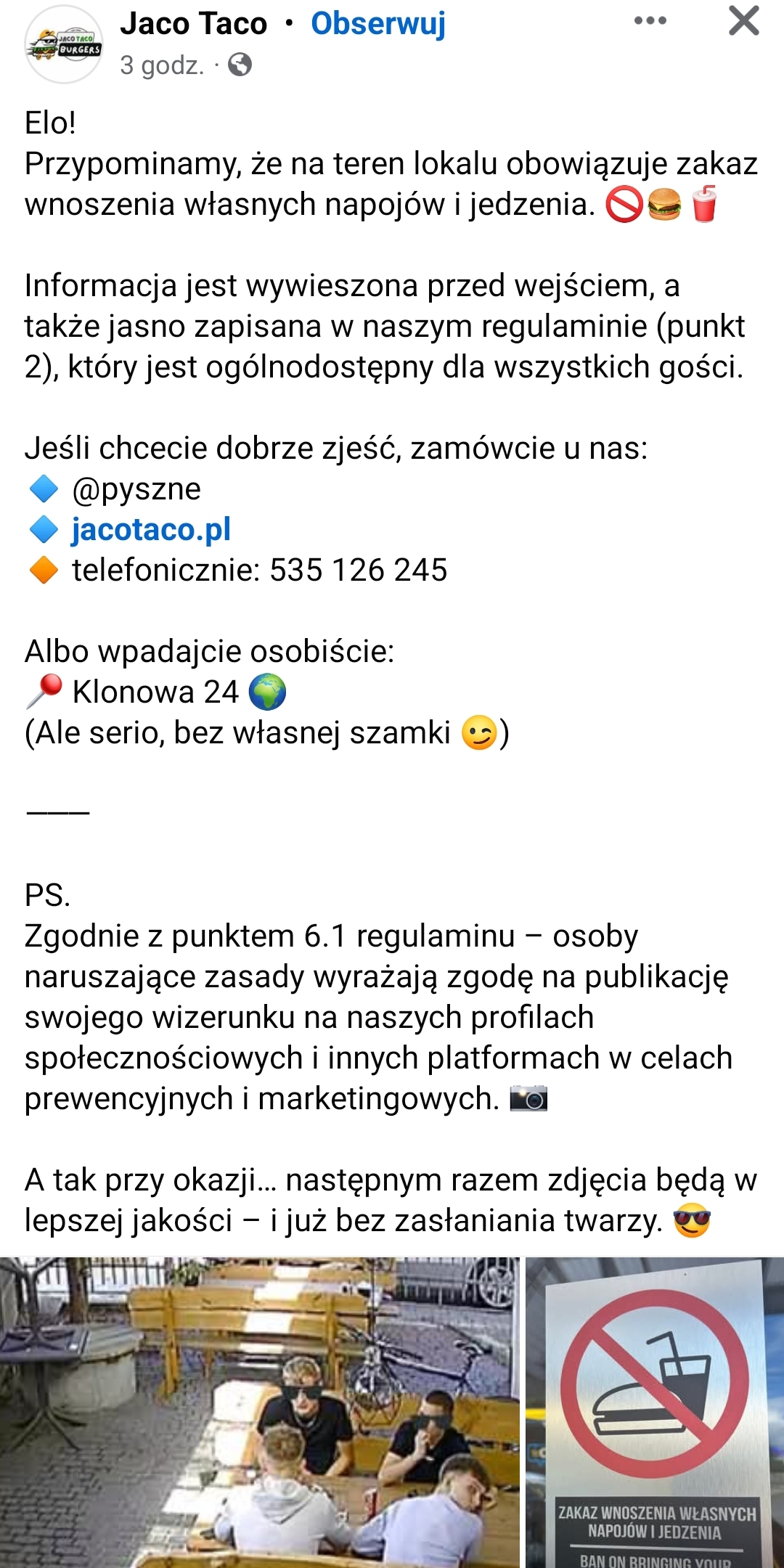View the CCTV photo of the guests
The height and width of the screenshot is (1568, 784).
[x=259, y=1412]
